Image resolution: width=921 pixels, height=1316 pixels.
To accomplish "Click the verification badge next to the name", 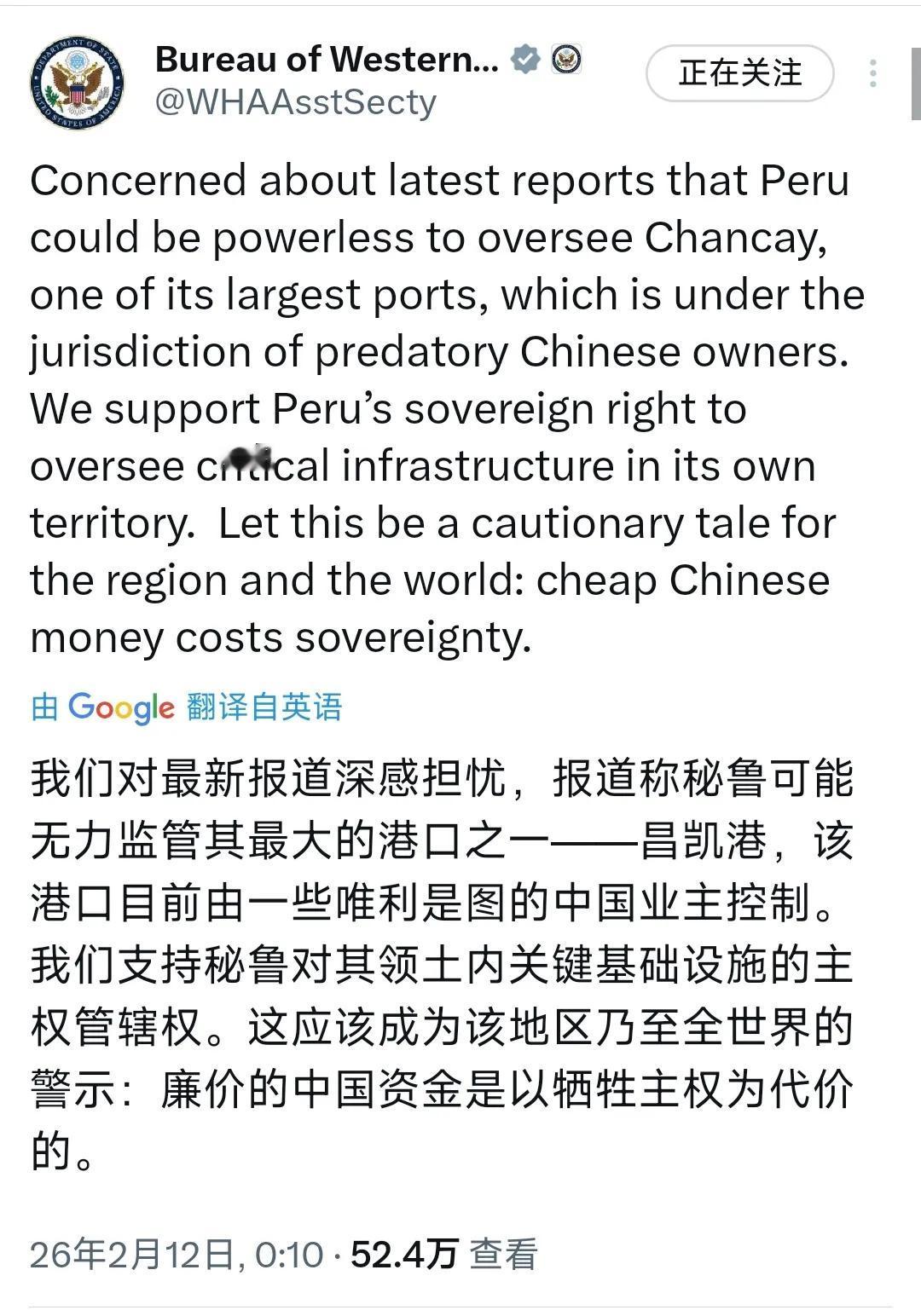I will tap(526, 58).
